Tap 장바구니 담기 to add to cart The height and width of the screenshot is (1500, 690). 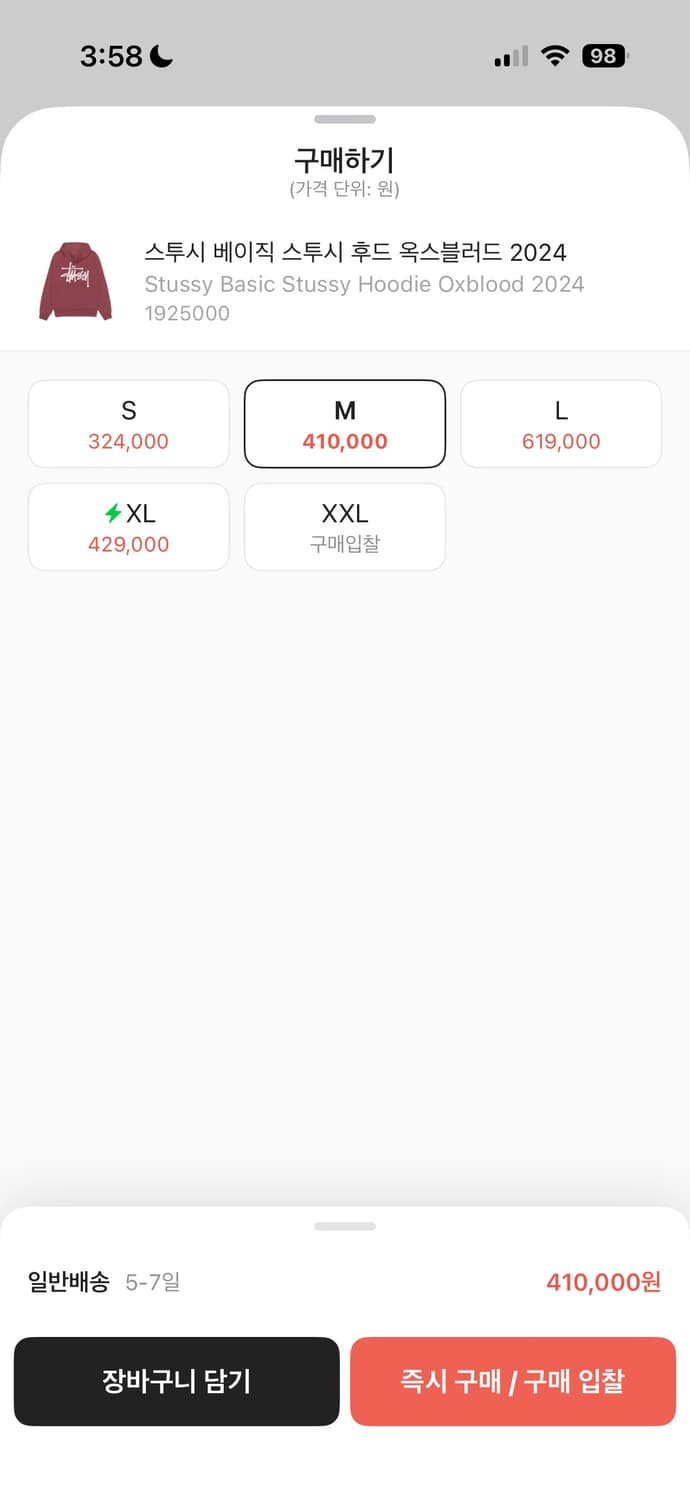(x=177, y=1381)
